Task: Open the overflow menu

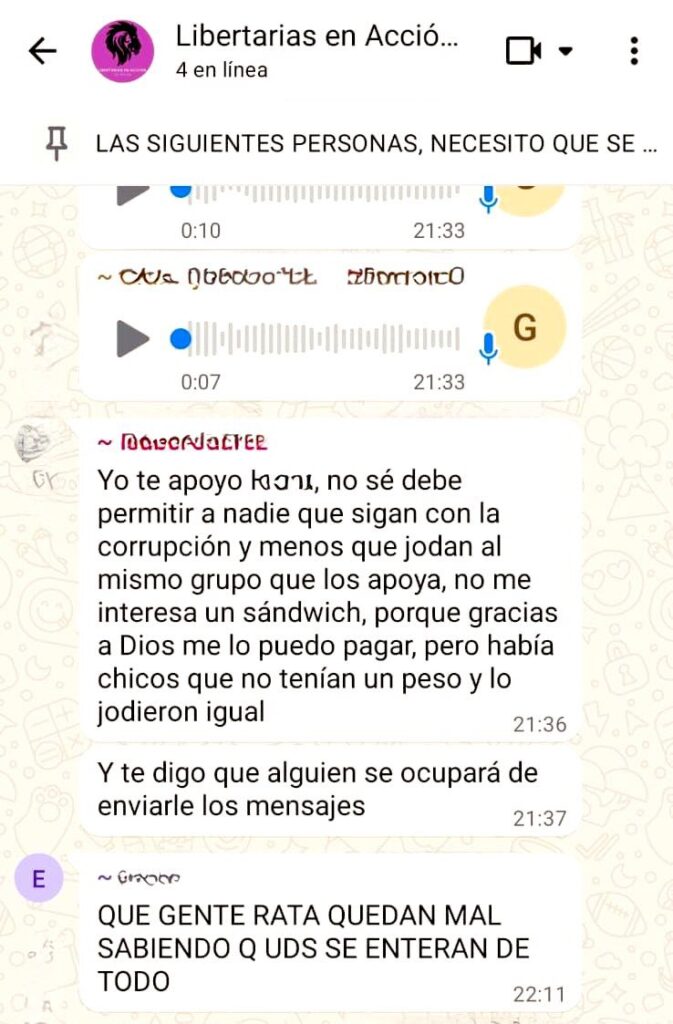Action: [634, 51]
